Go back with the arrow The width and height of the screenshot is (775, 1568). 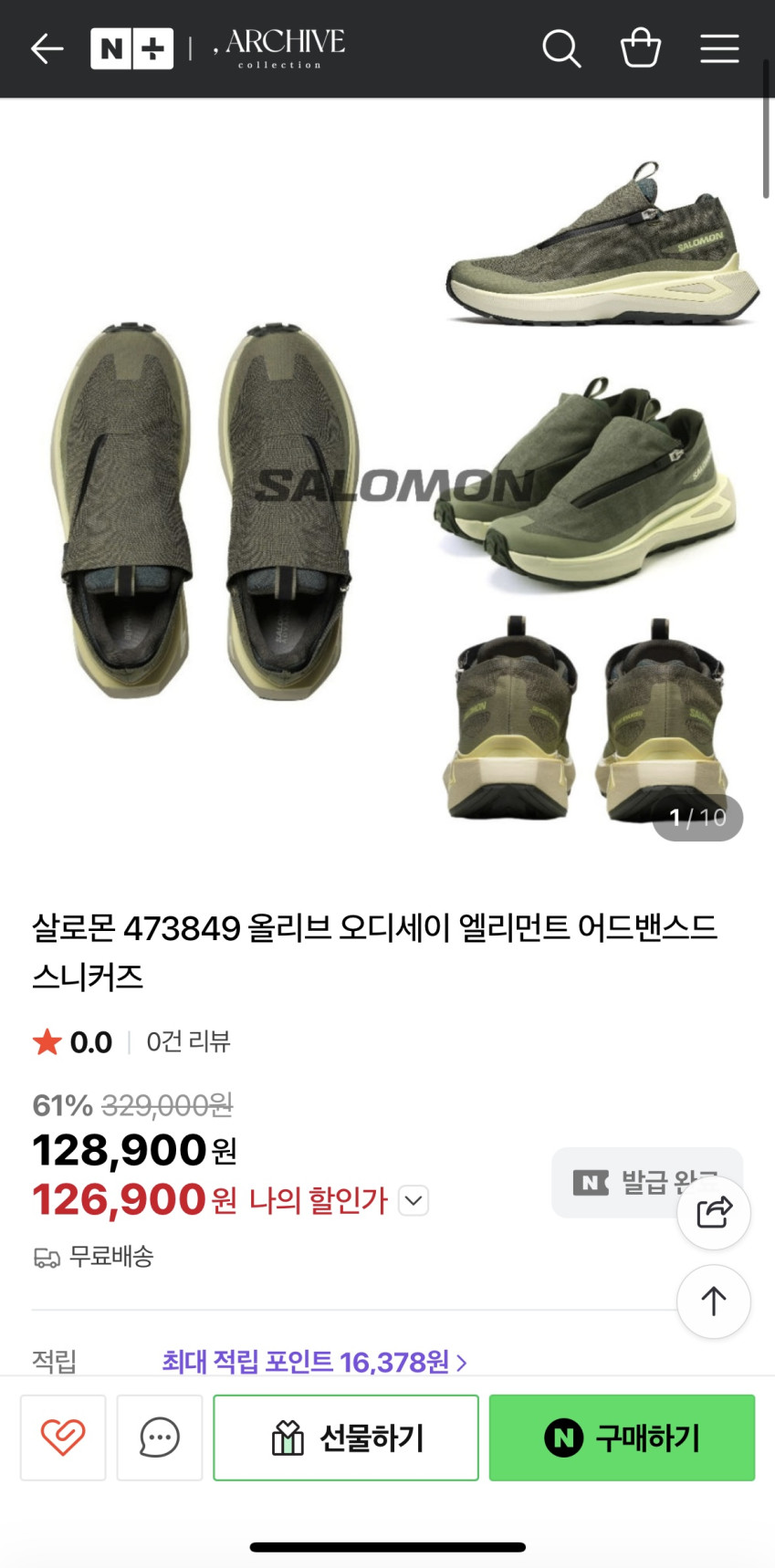click(47, 48)
